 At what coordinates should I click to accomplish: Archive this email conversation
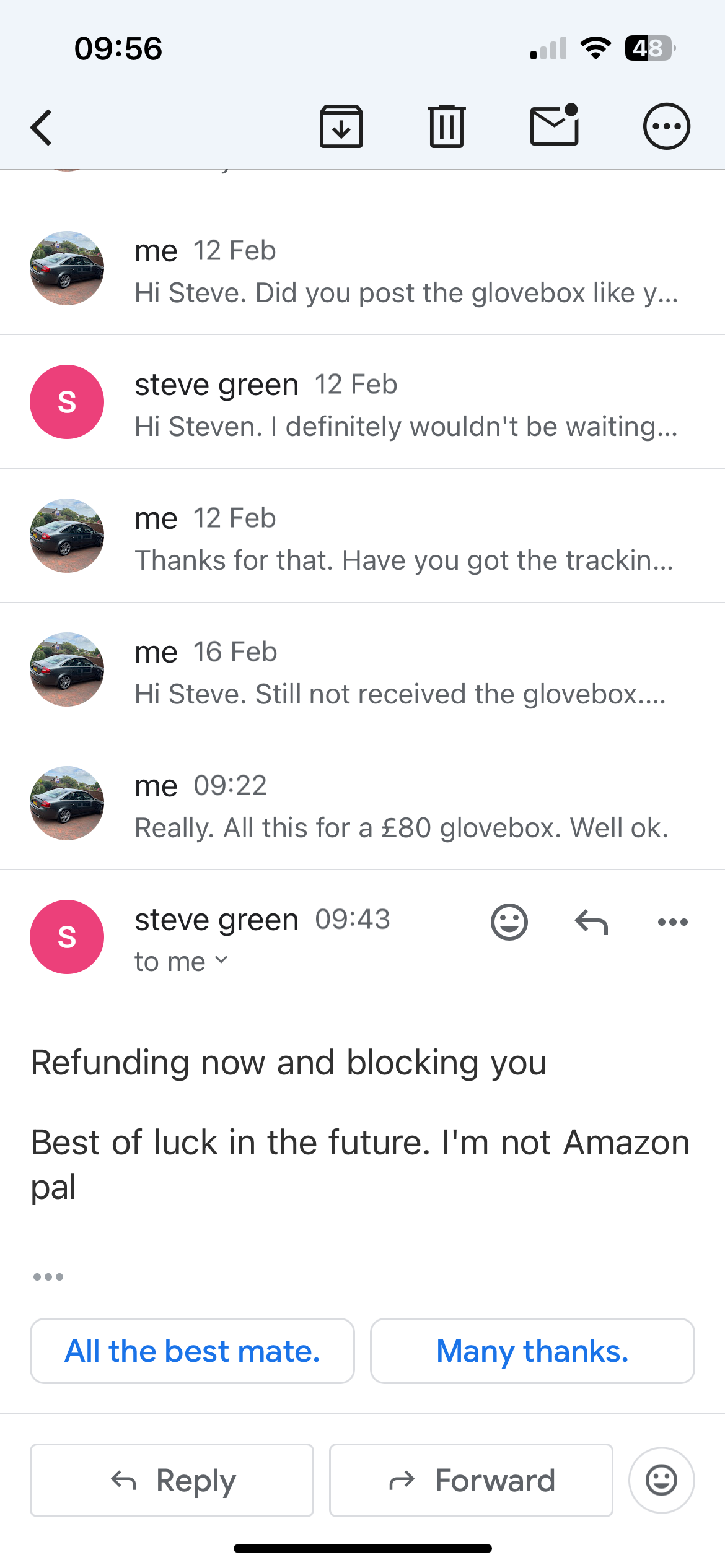(341, 126)
